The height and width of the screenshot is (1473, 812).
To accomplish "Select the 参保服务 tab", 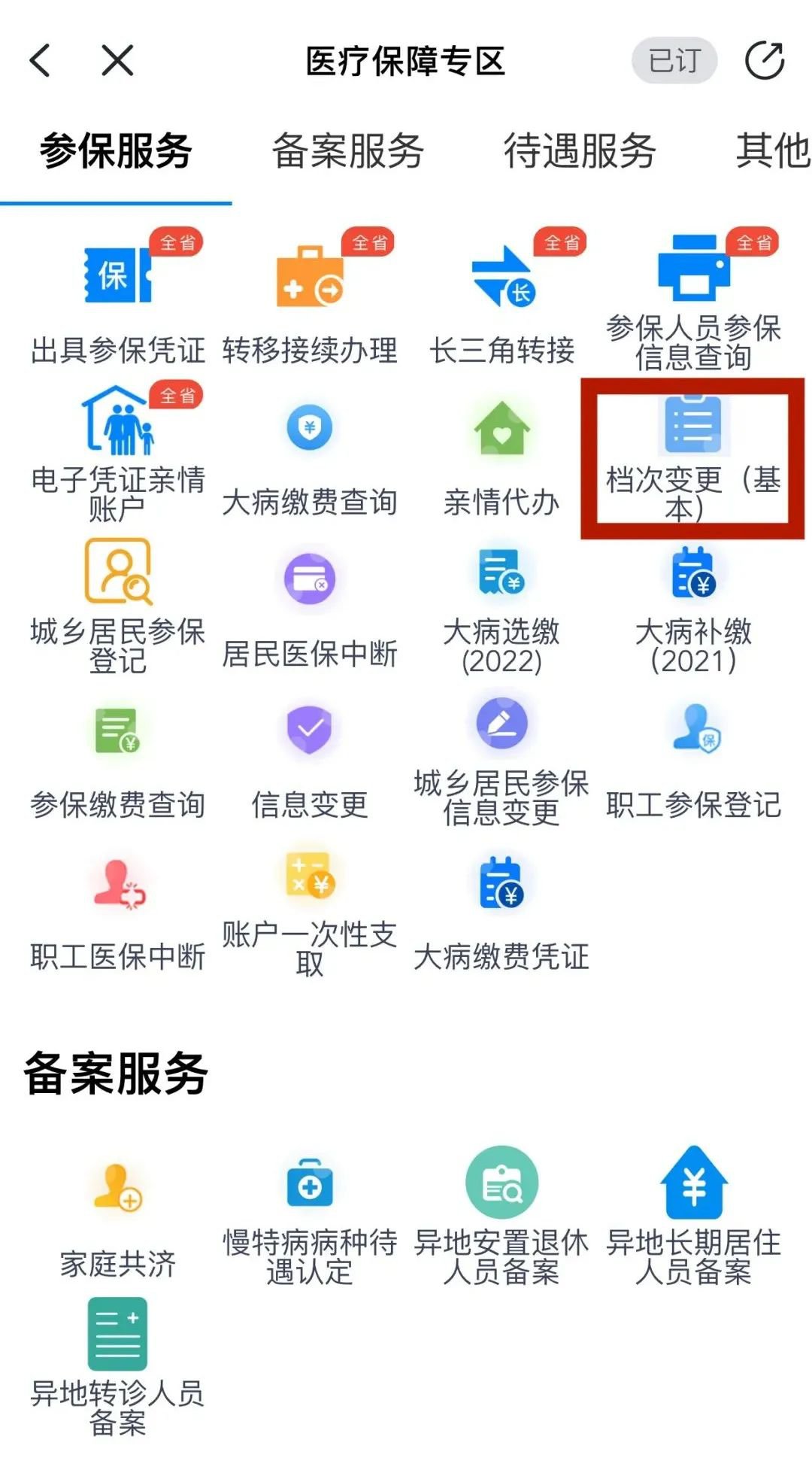I will pyautogui.click(x=116, y=150).
